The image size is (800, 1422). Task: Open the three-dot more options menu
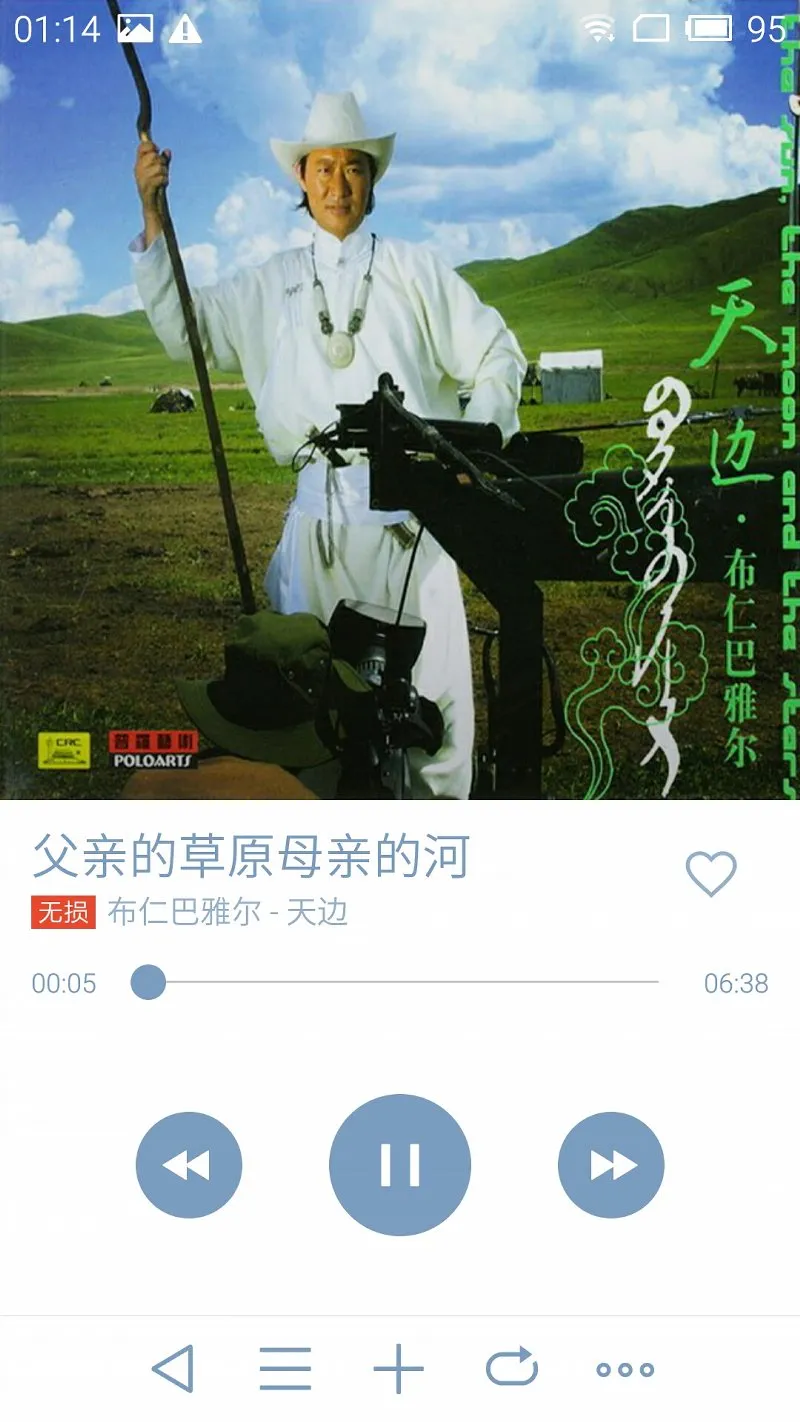625,1369
